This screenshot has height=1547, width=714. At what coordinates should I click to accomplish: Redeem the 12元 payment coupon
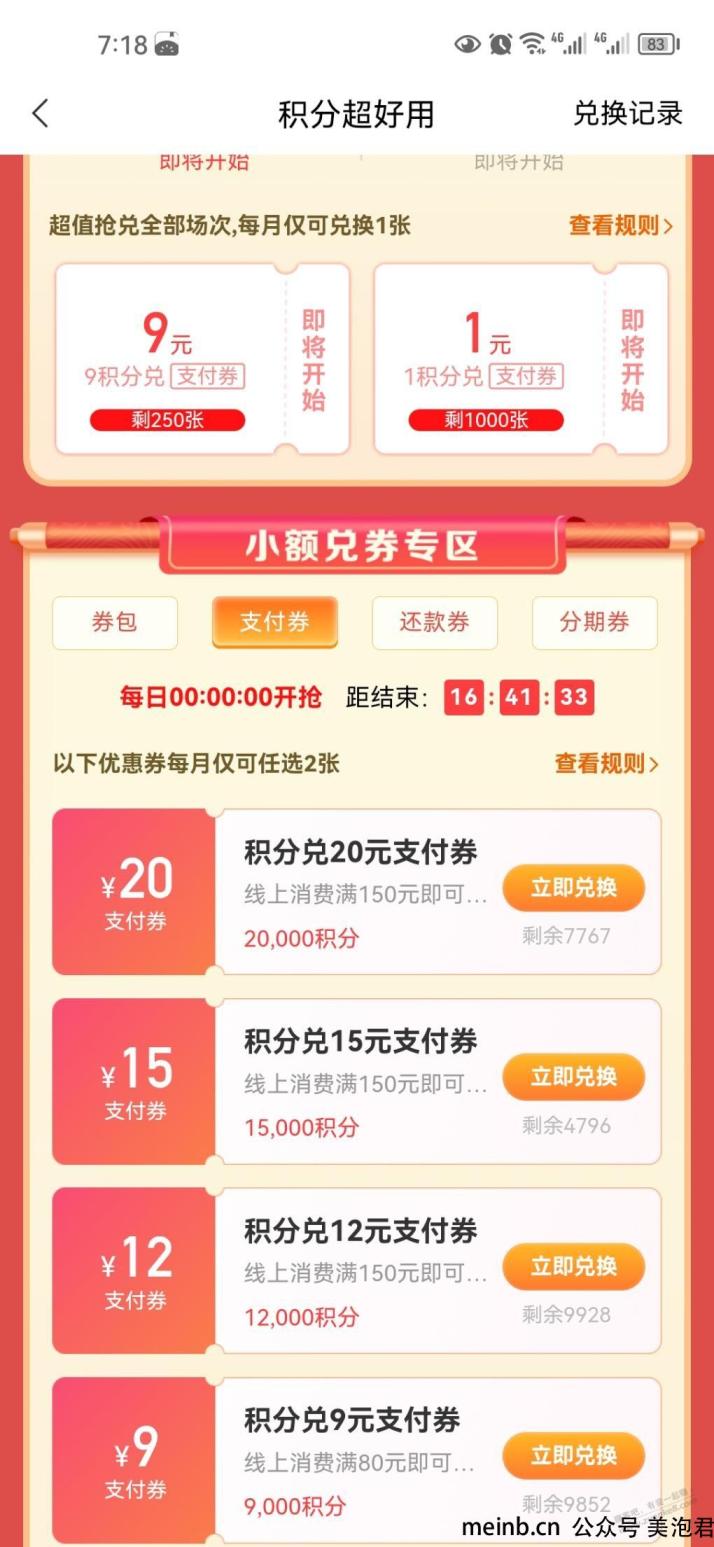coord(573,1266)
